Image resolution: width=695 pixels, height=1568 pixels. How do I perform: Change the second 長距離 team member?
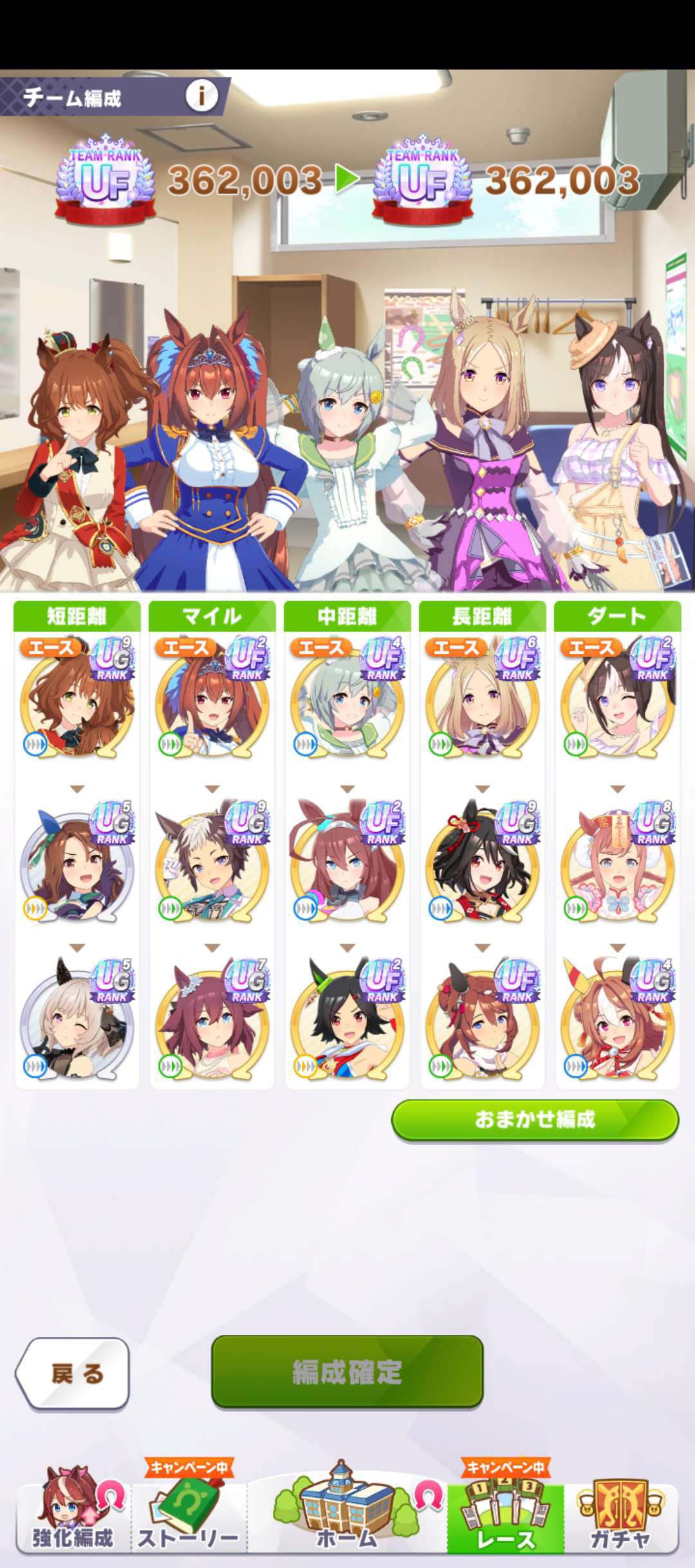point(483,863)
